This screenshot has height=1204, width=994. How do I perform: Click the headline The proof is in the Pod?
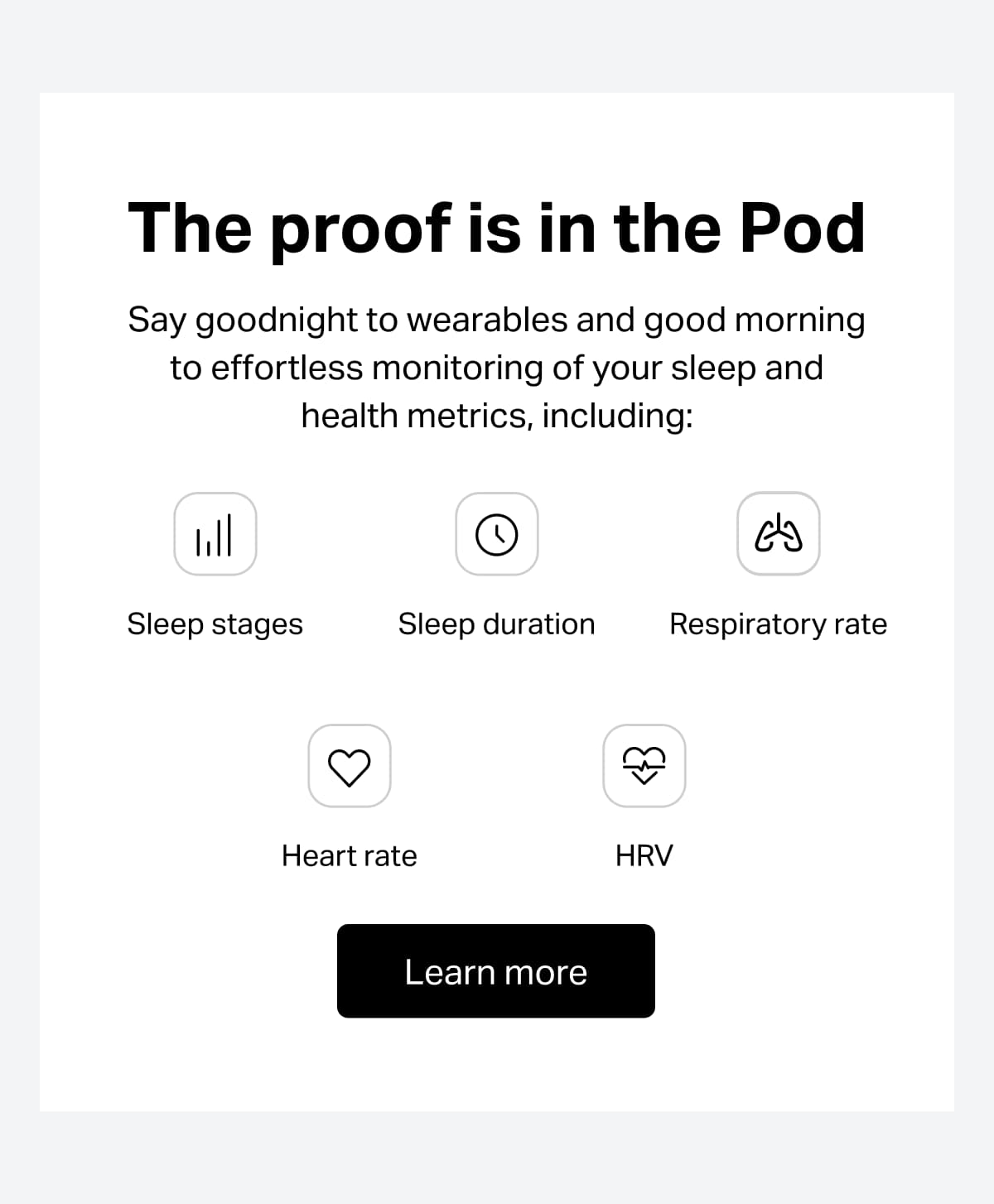pos(496,228)
